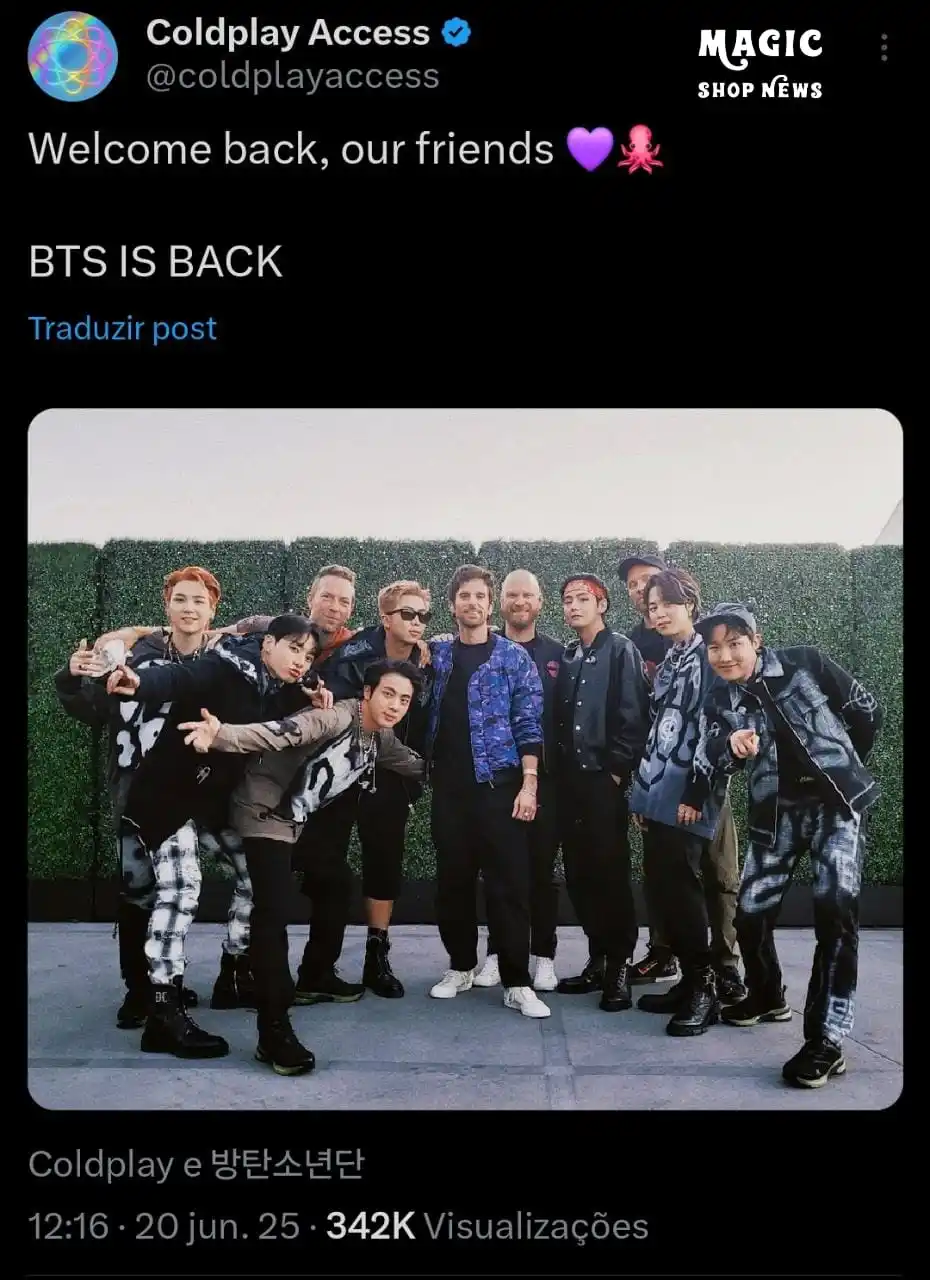Viewport: 930px width, 1280px height.
Task: Open the group photo in the post
Action: point(465,758)
